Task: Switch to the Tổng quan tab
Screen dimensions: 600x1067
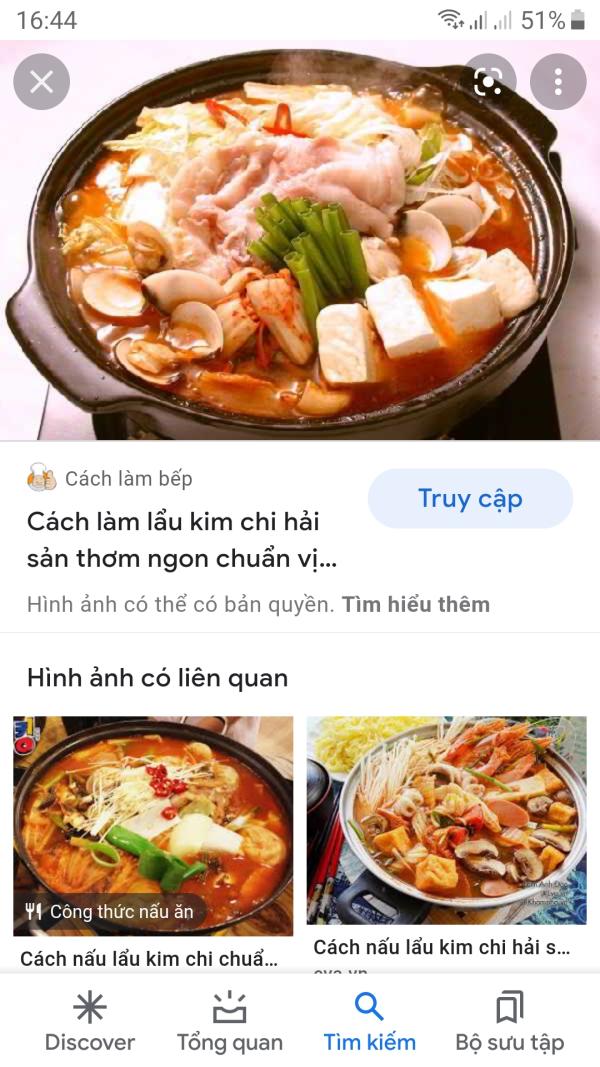Action: click(230, 1021)
